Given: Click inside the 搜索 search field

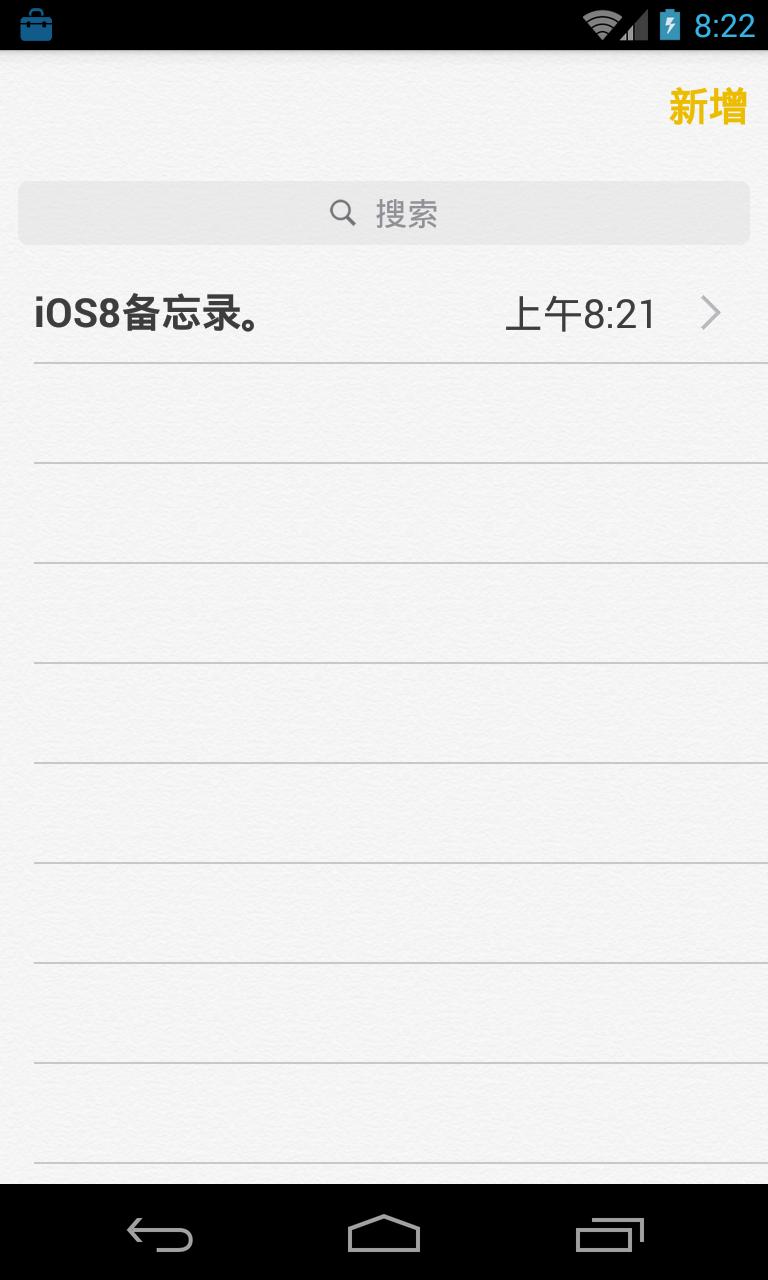Looking at the screenshot, I should tap(384, 213).
